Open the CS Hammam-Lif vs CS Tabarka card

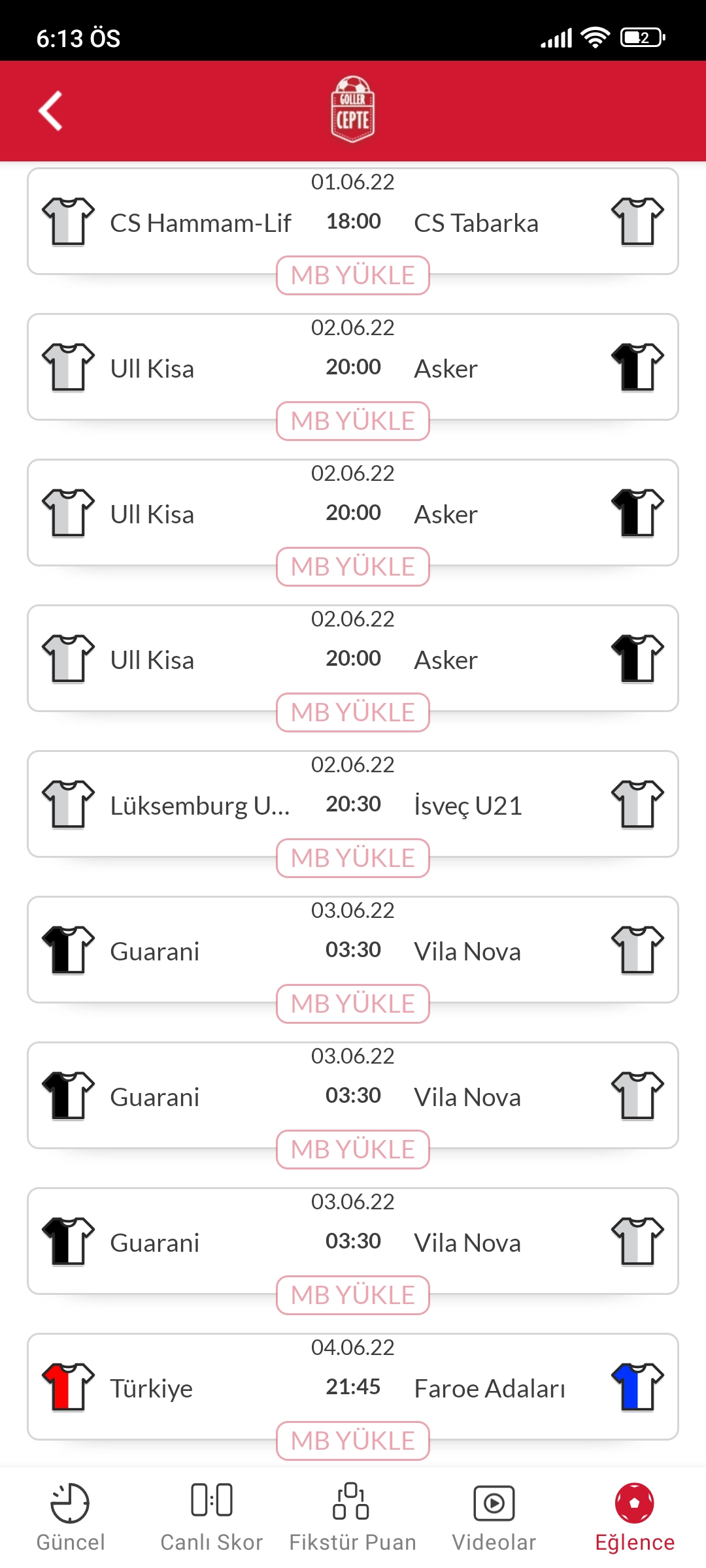tap(353, 221)
